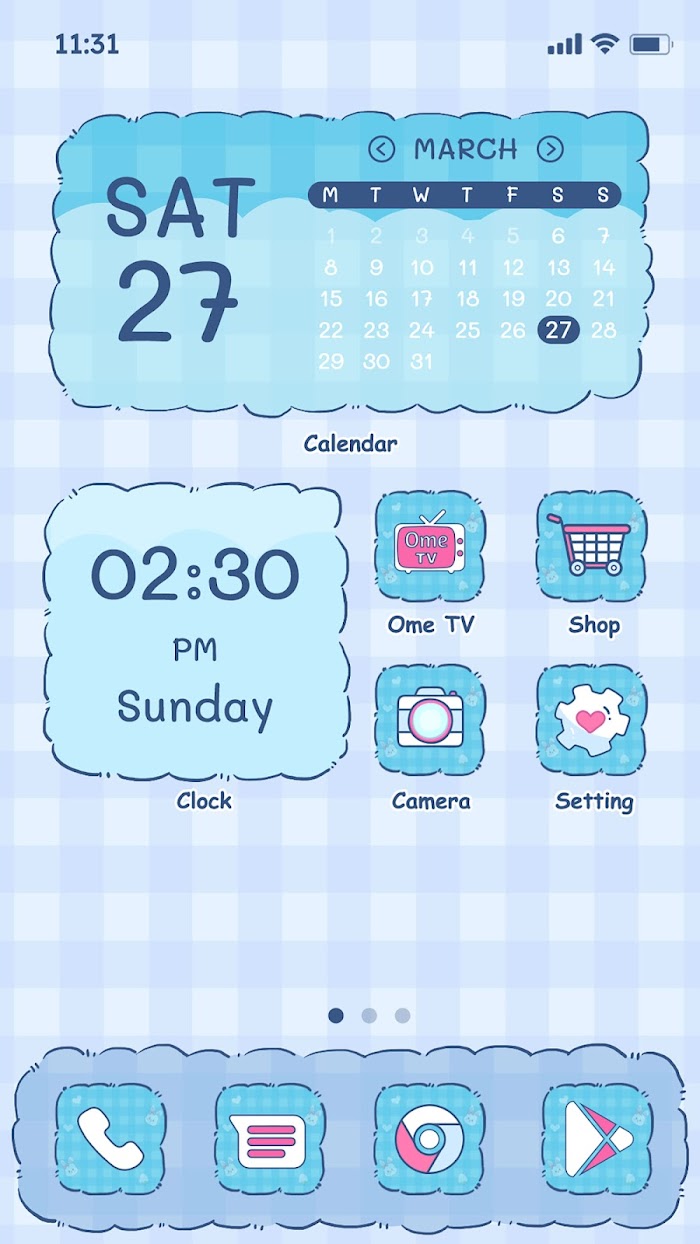700x1244 pixels.
Task: Go to the previous month in Calendar widget
Action: coord(381,150)
